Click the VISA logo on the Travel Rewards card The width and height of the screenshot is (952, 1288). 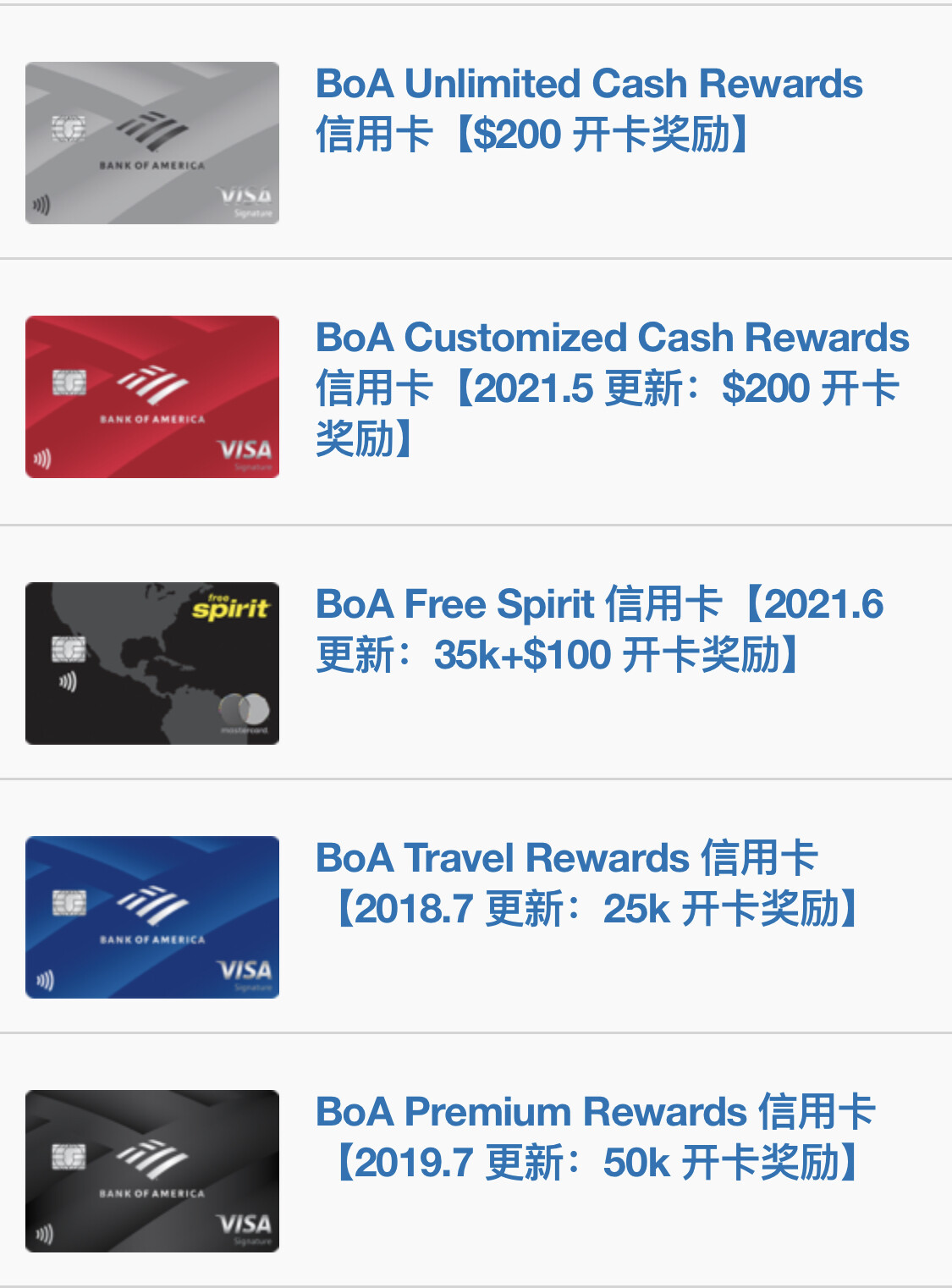point(246,970)
